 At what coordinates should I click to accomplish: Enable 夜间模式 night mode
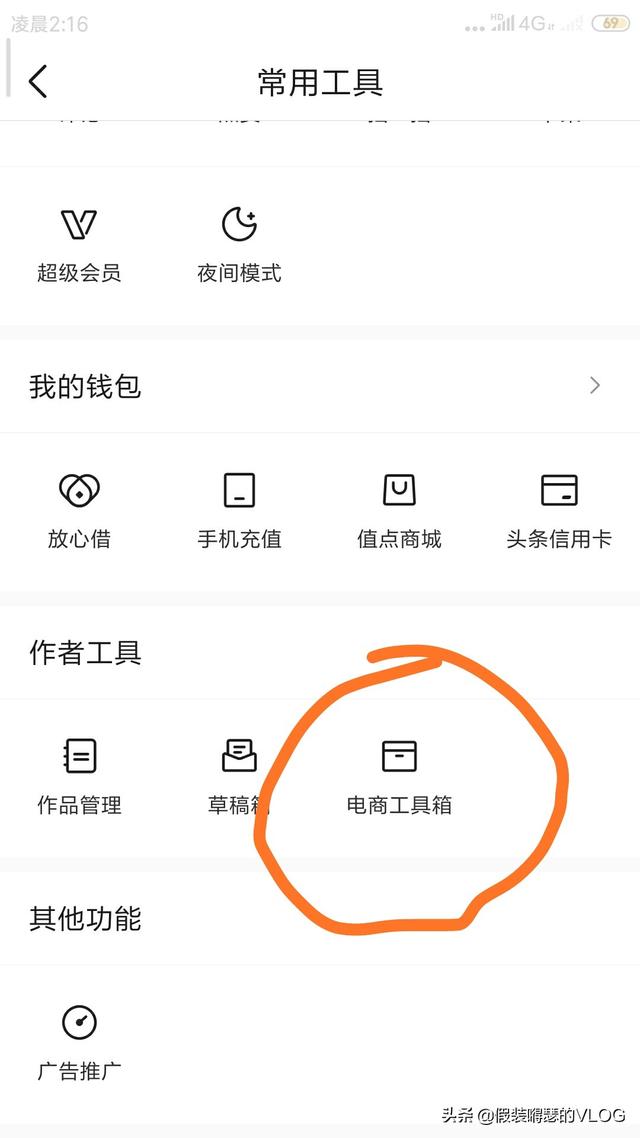239,244
